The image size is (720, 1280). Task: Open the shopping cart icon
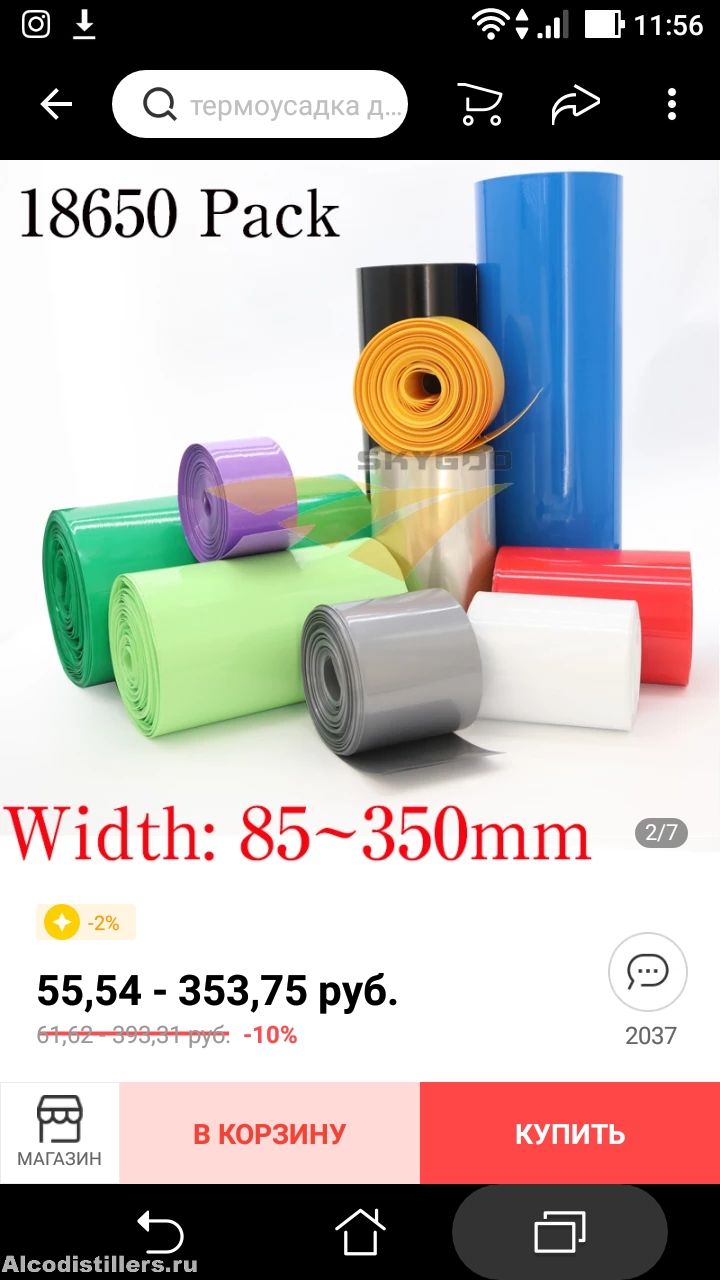click(480, 104)
